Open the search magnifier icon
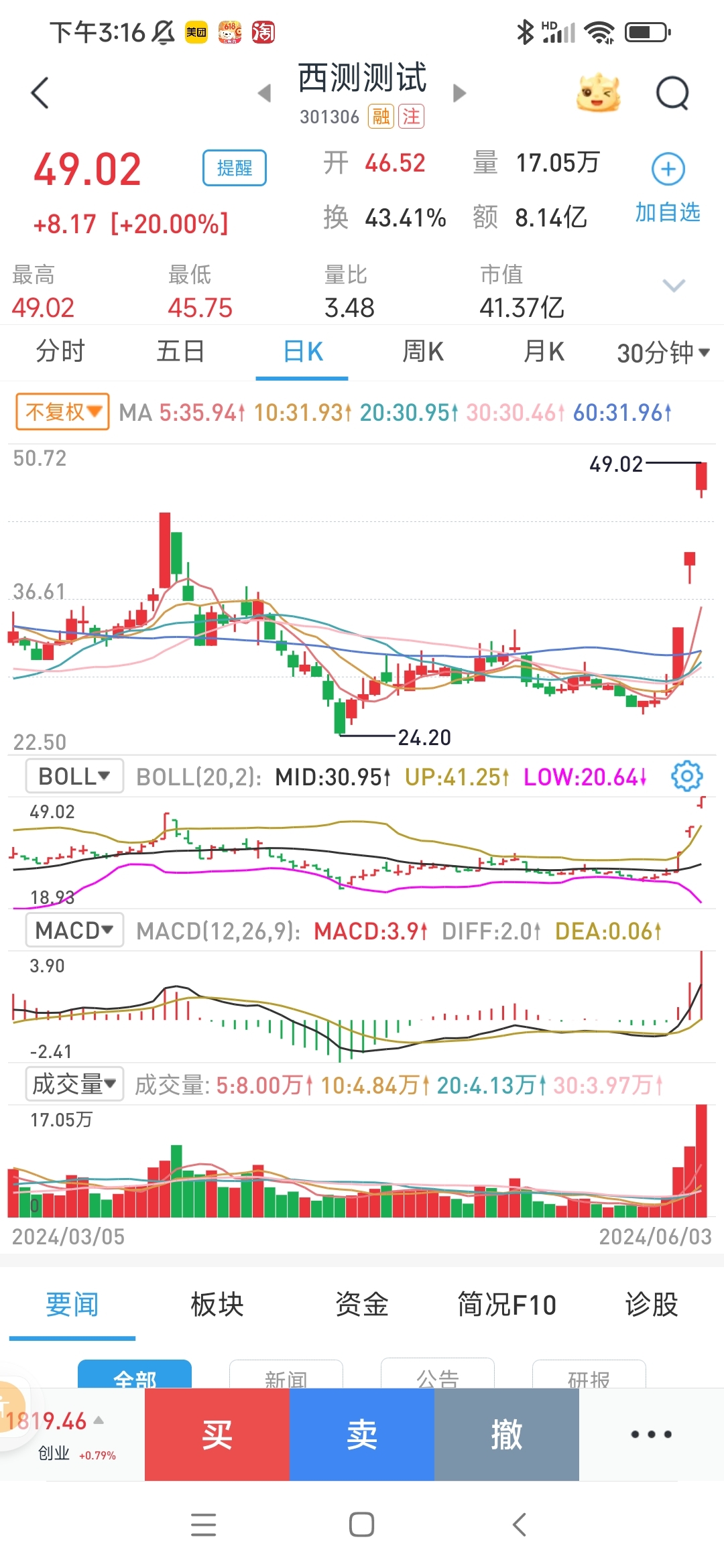This screenshot has width=724, height=1568. [x=672, y=92]
